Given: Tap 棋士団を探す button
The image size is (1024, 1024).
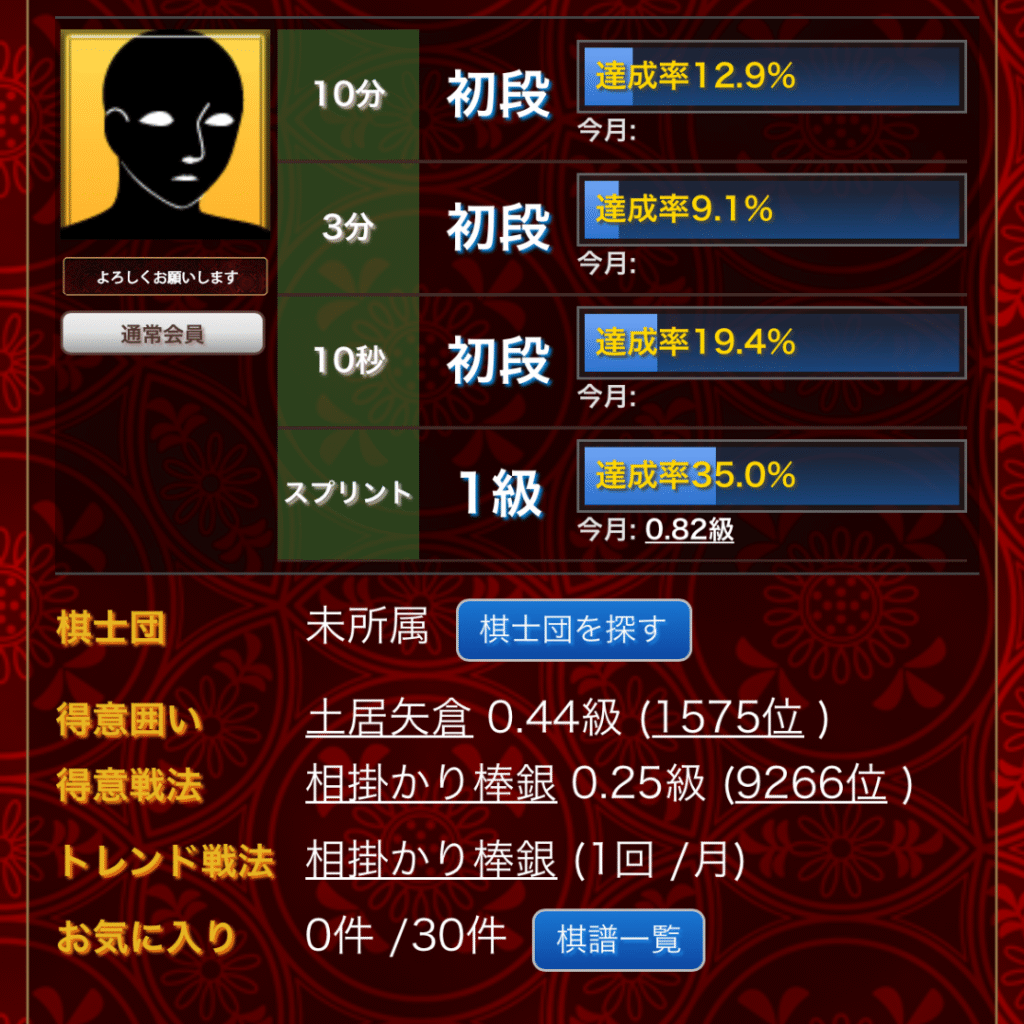Looking at the screenshot, I should 573,630.
